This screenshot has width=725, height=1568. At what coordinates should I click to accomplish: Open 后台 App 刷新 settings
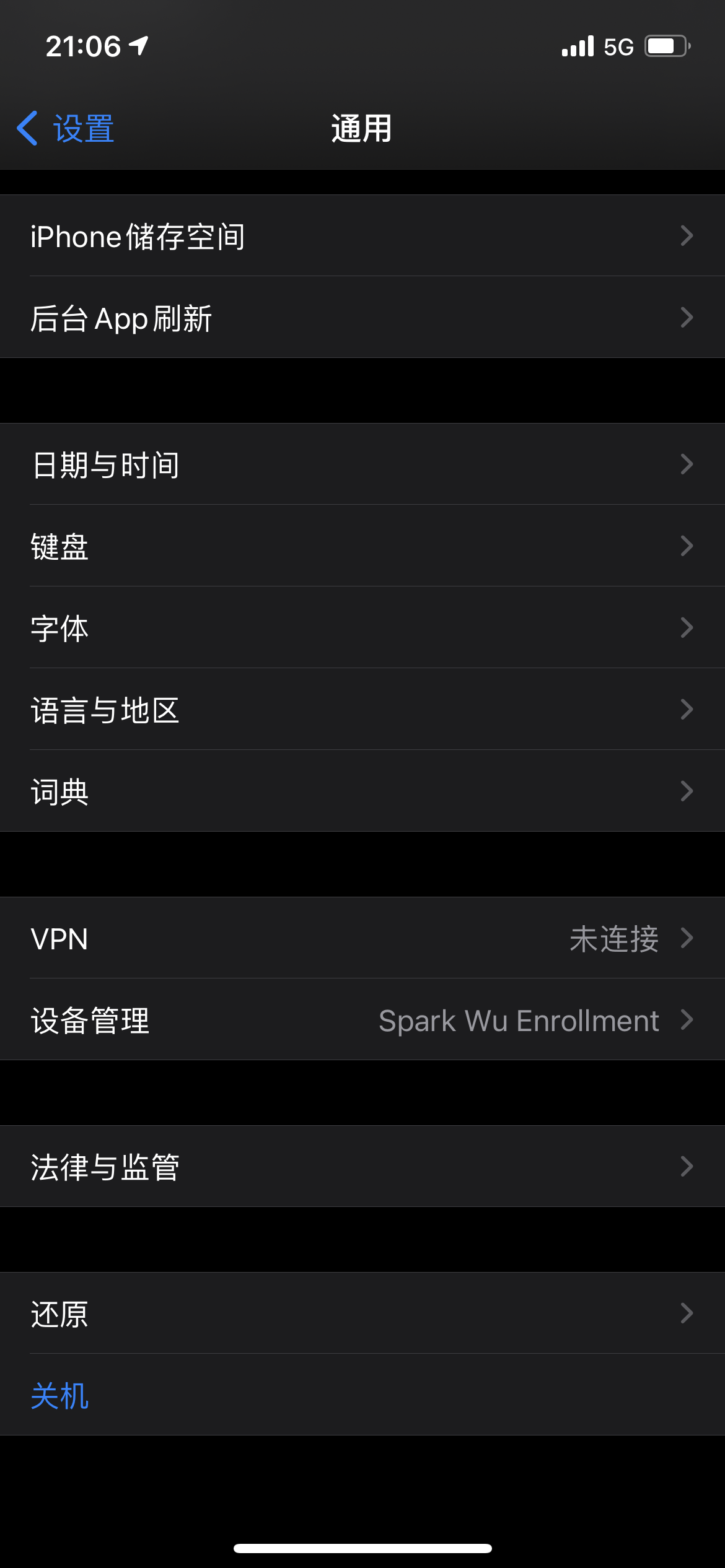click(x=362, y=318)
